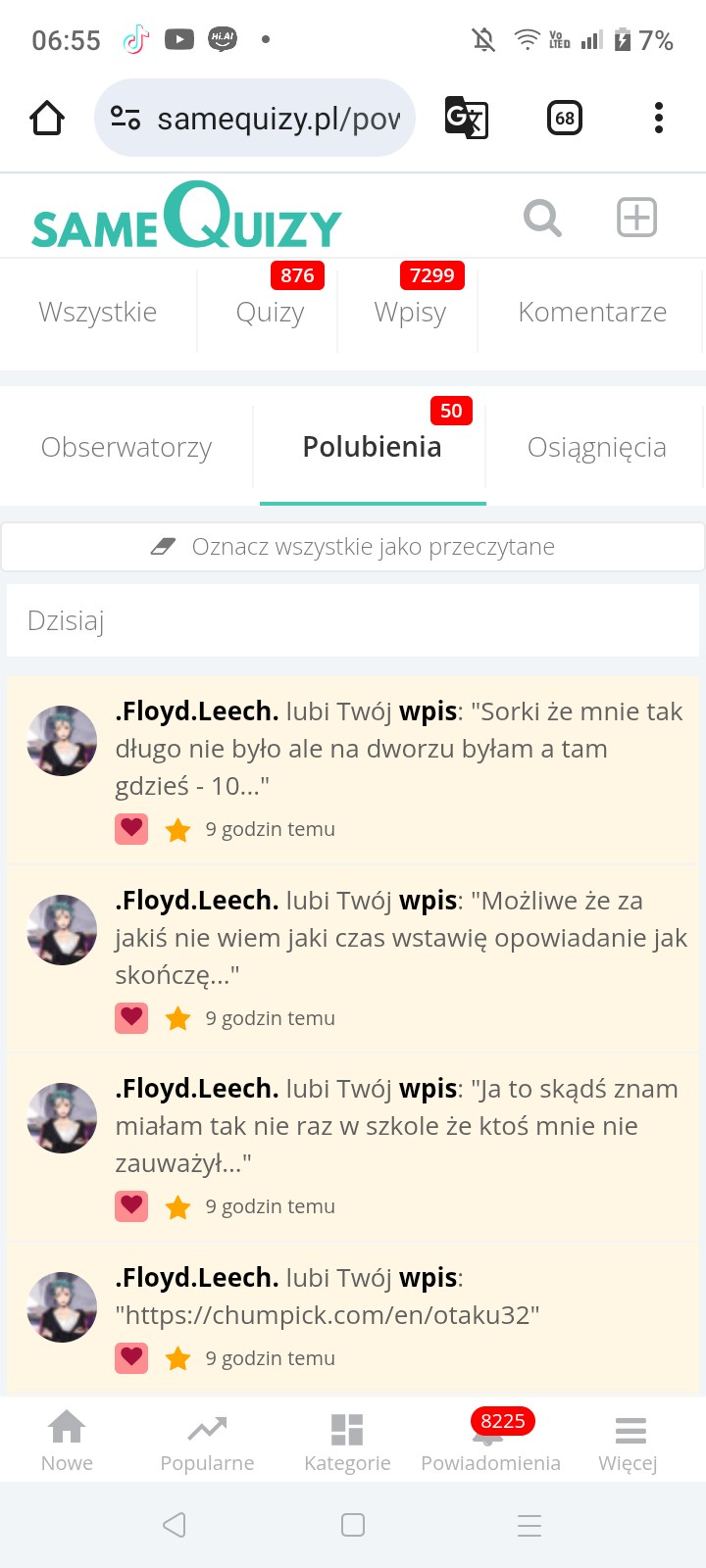The height and width of the screenshot is (1568, 706).
Task: Go to the Popularne section
Action: [207, 1443]
